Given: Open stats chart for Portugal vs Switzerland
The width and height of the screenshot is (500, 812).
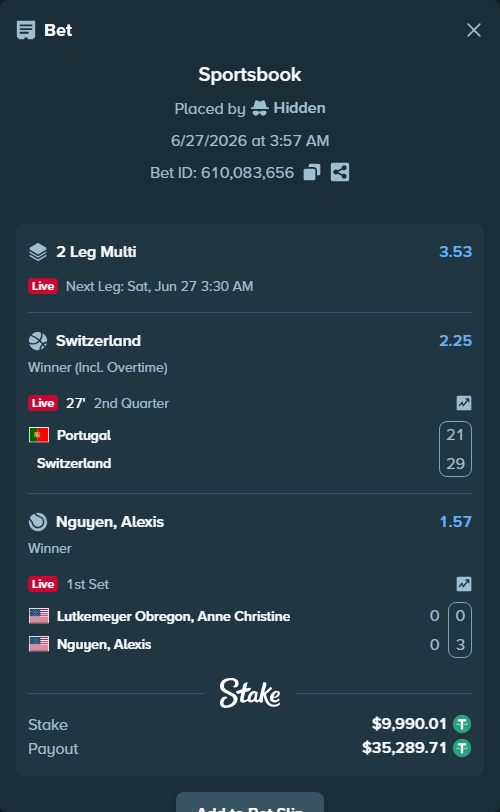Looking at the screenshot, I should tap(464, 403).
